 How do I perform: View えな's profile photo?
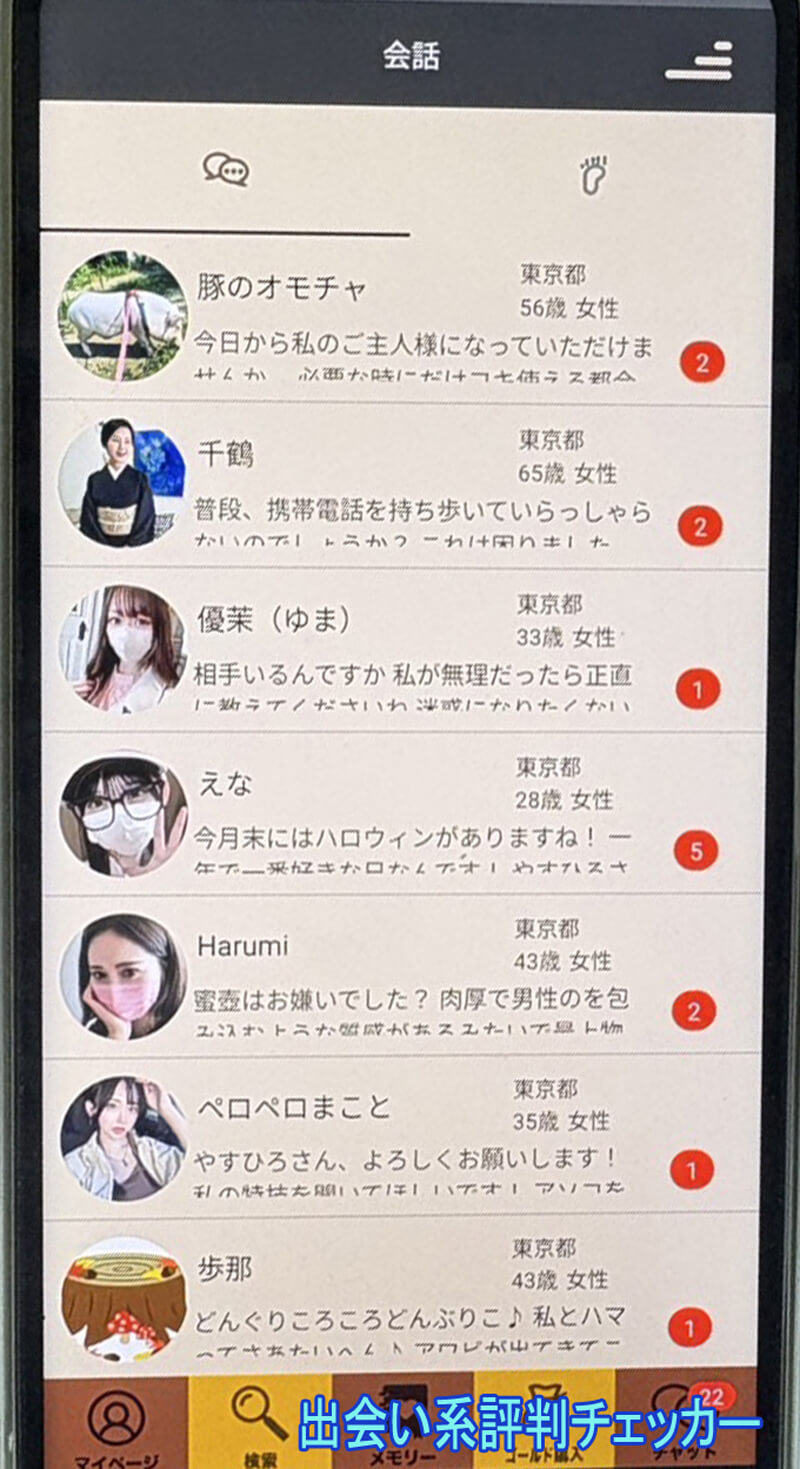point(120,810)
